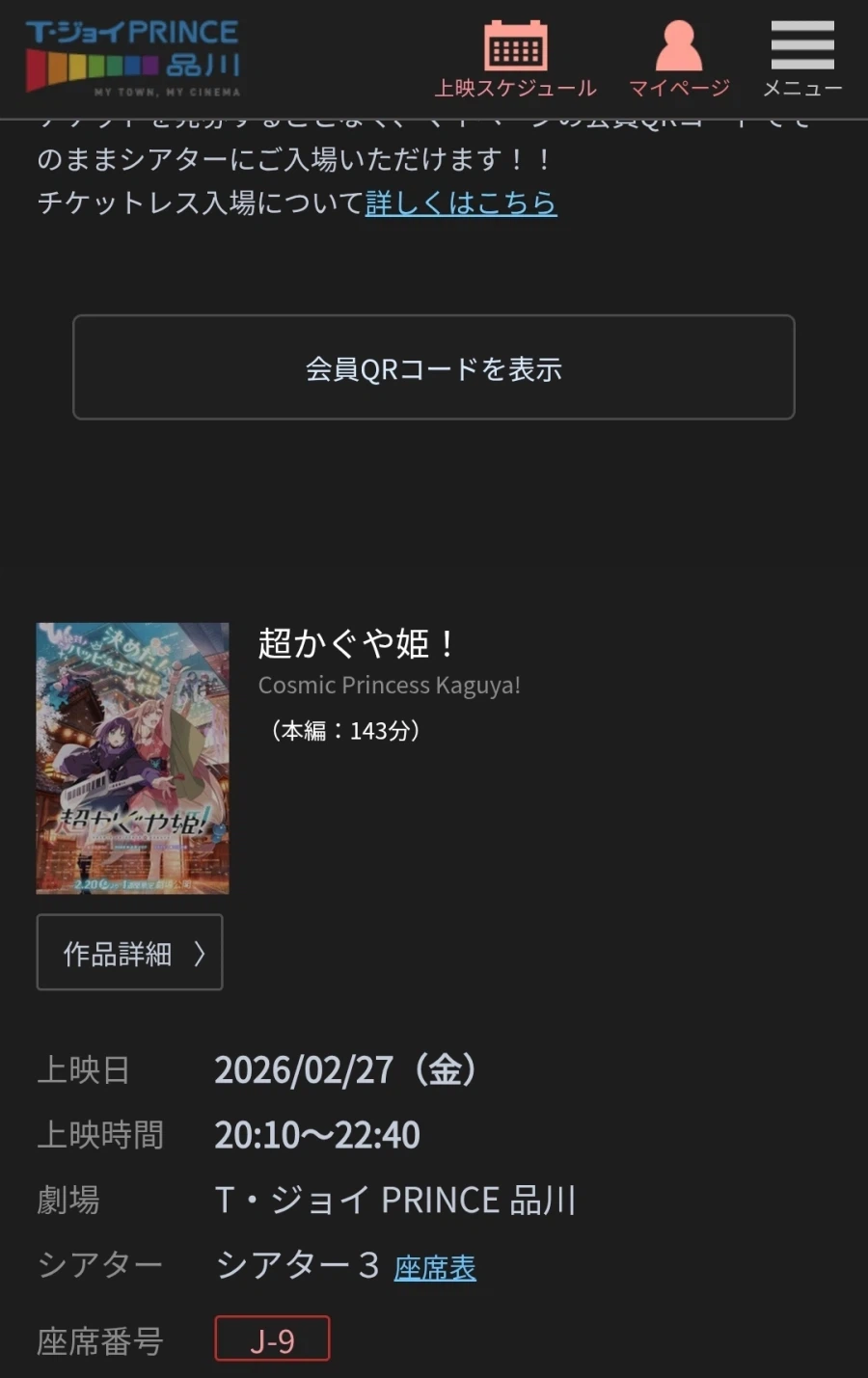Open 作品詳細 for 超かぐや姫！
Viewport: 868px width, 1378px height.
[x=129, y=952]
